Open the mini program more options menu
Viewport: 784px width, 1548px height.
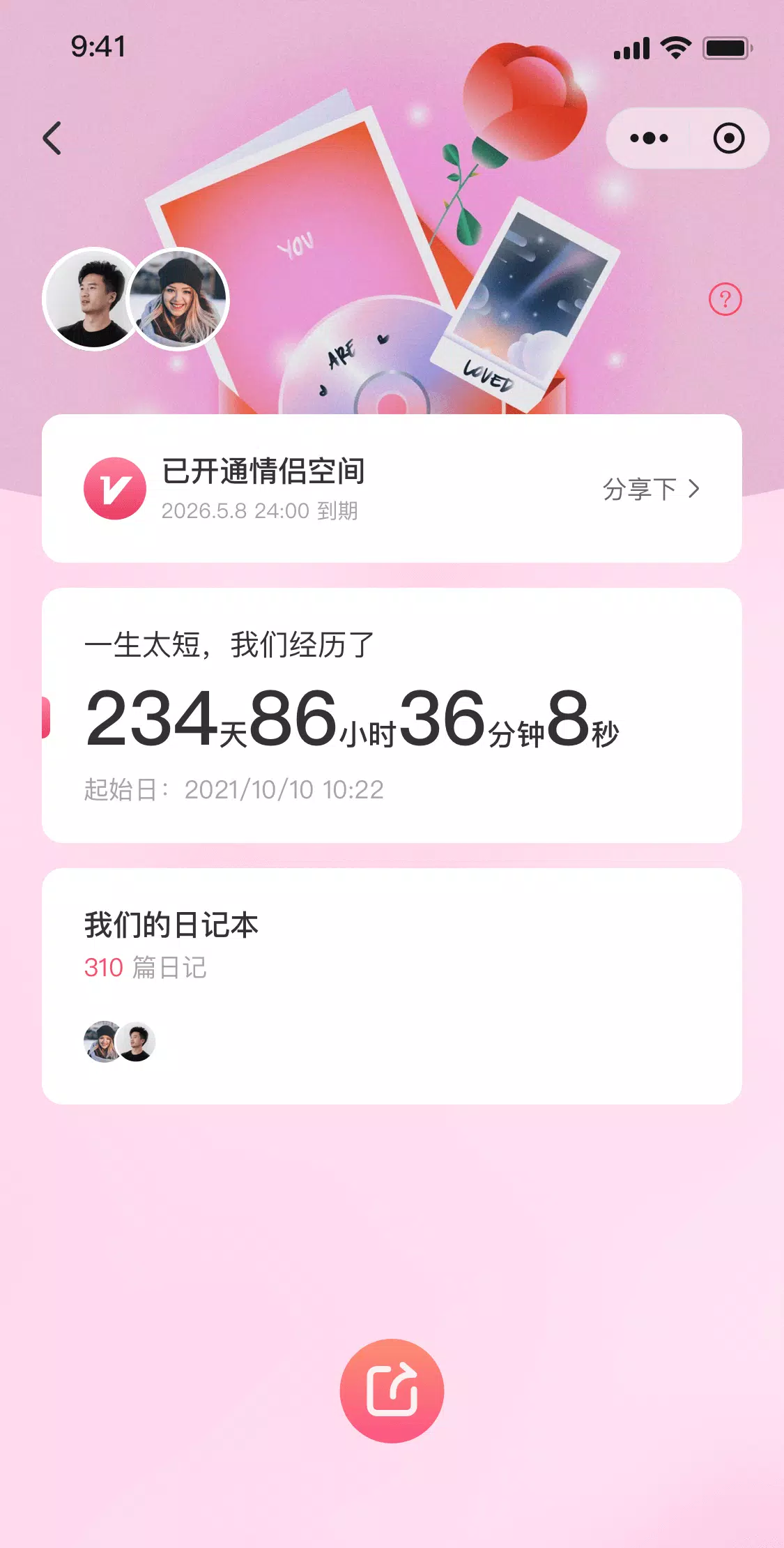[x=649, y=138]
